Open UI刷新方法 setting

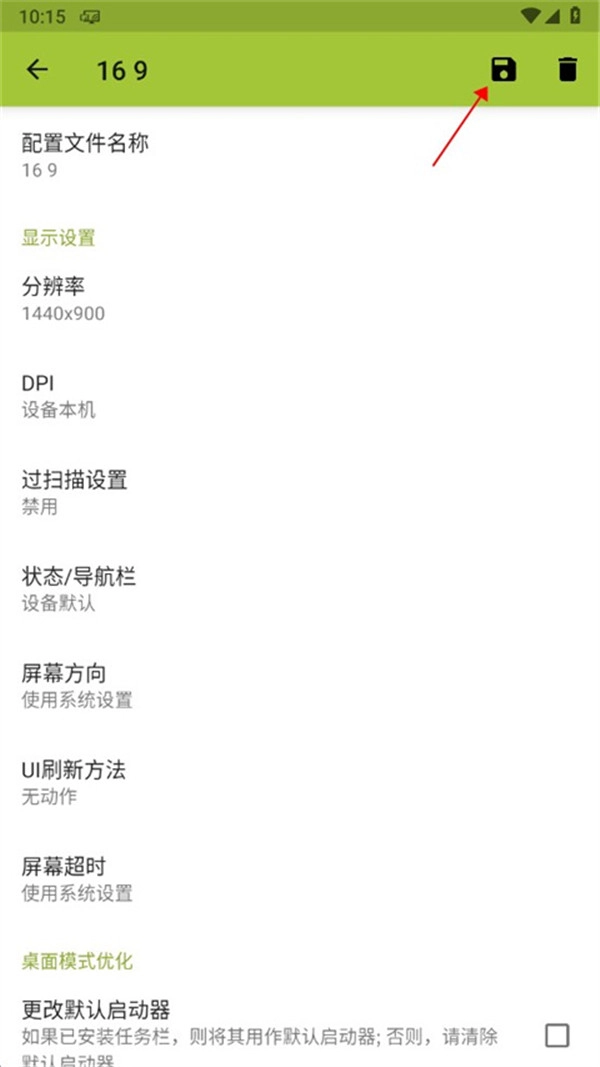pos(74,781)
